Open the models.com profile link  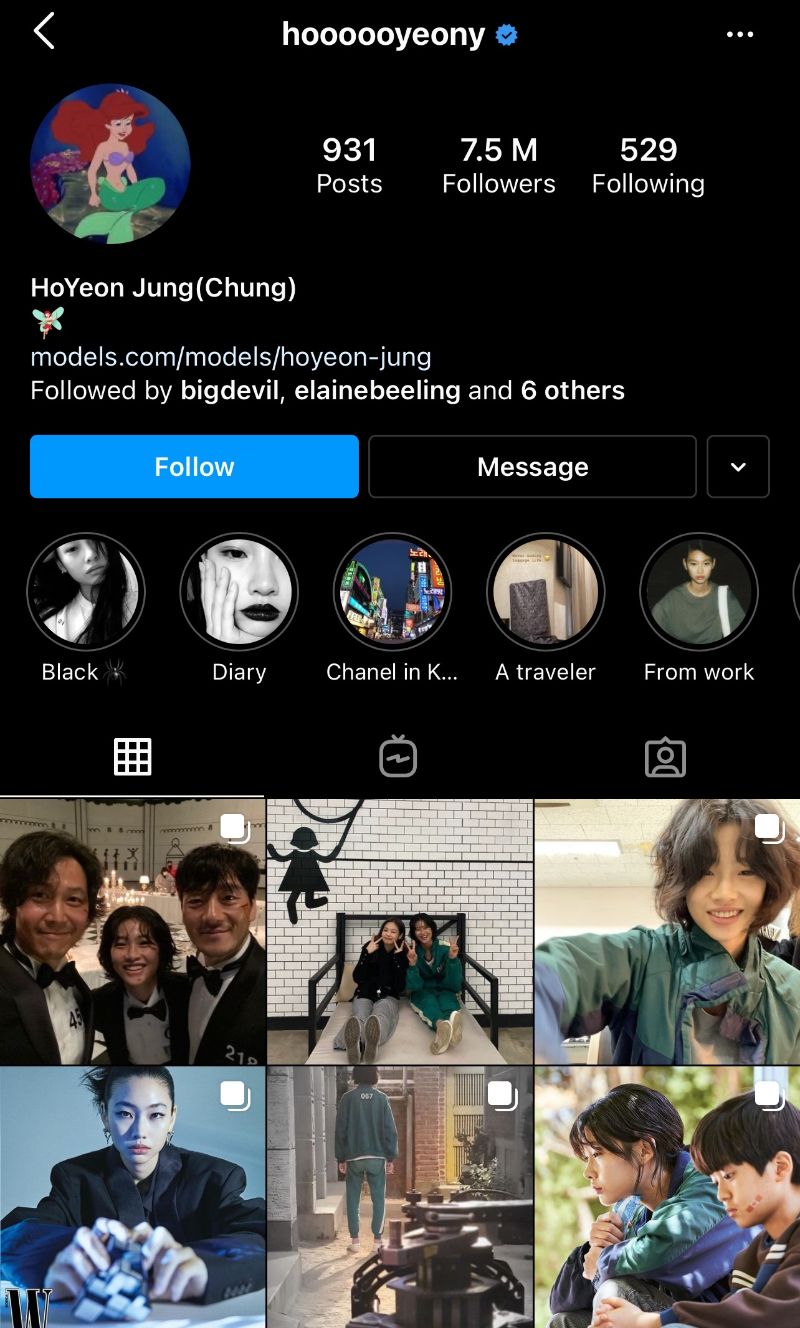tap(231, 357)
